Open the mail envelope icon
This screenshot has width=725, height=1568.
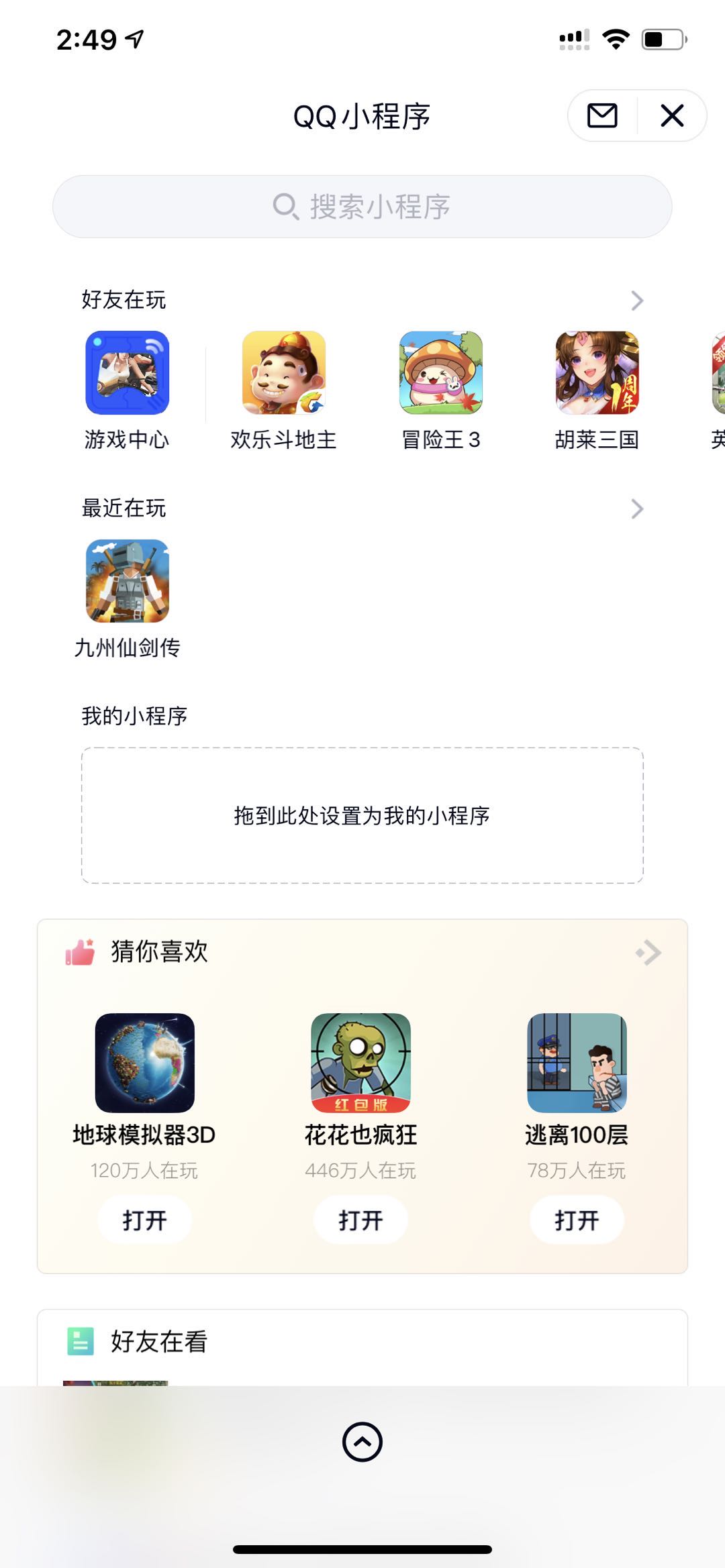tap(602, 115)
